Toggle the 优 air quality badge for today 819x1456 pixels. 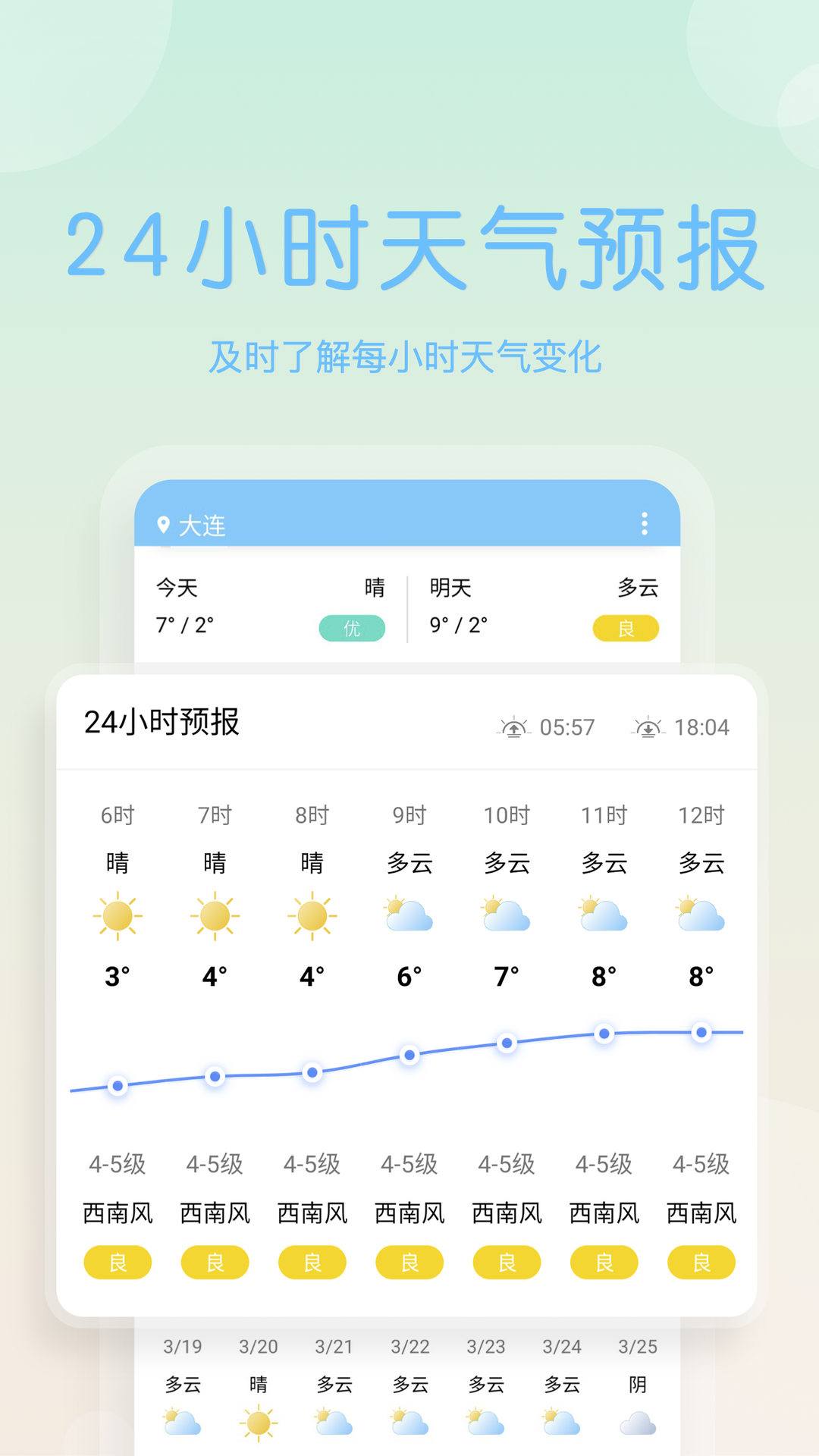point(351,628)
